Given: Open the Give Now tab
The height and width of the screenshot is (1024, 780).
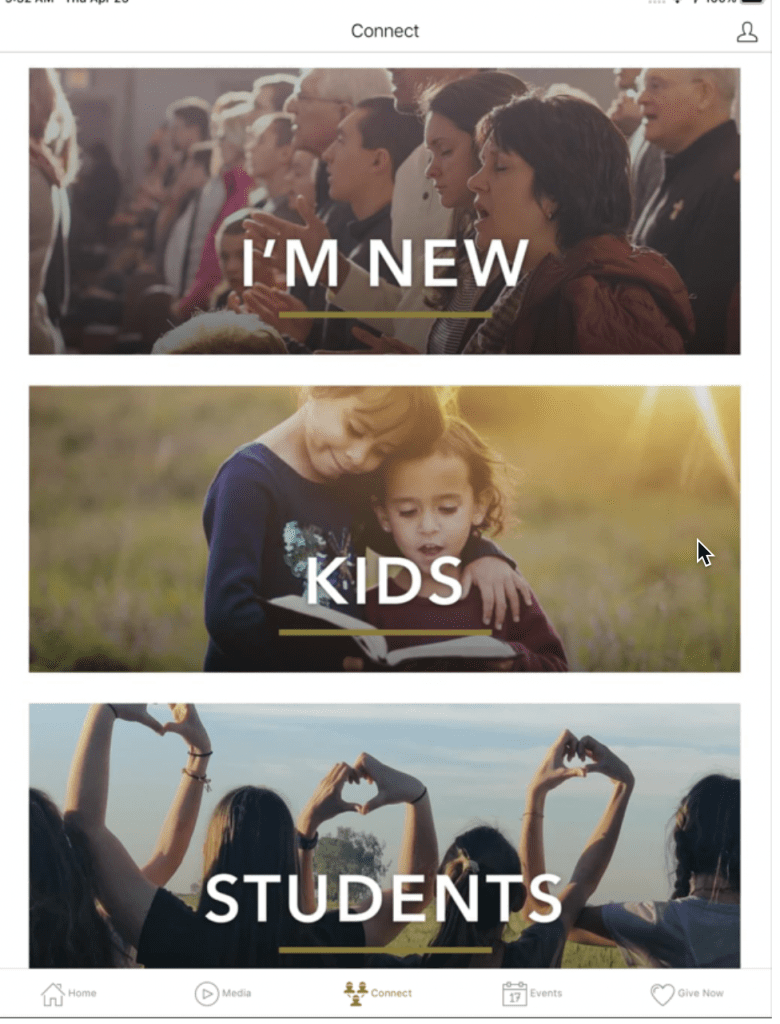Looking at the screenshot, I should tap(686, 993).
